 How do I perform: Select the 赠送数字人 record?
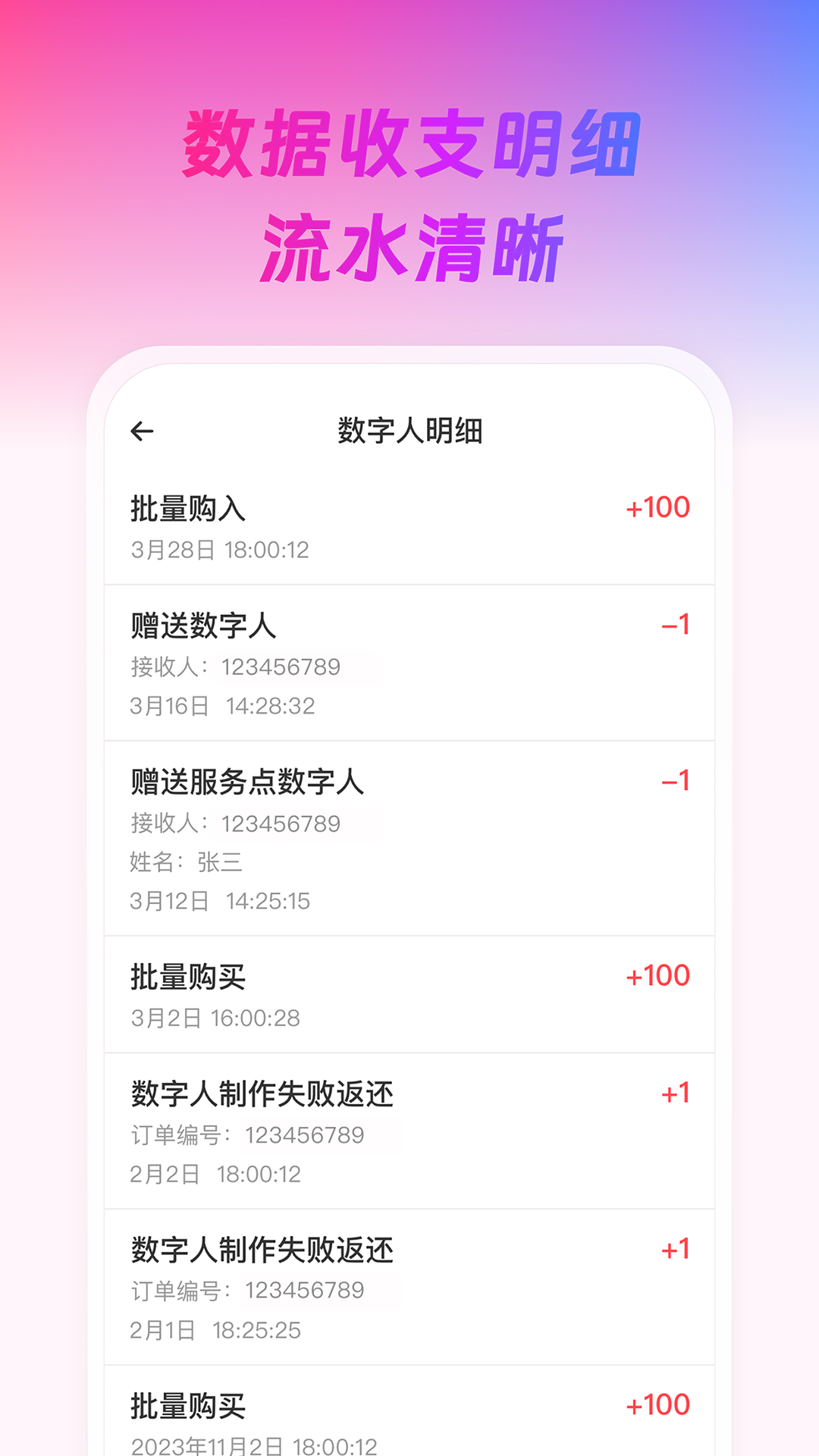coord(205,626)
